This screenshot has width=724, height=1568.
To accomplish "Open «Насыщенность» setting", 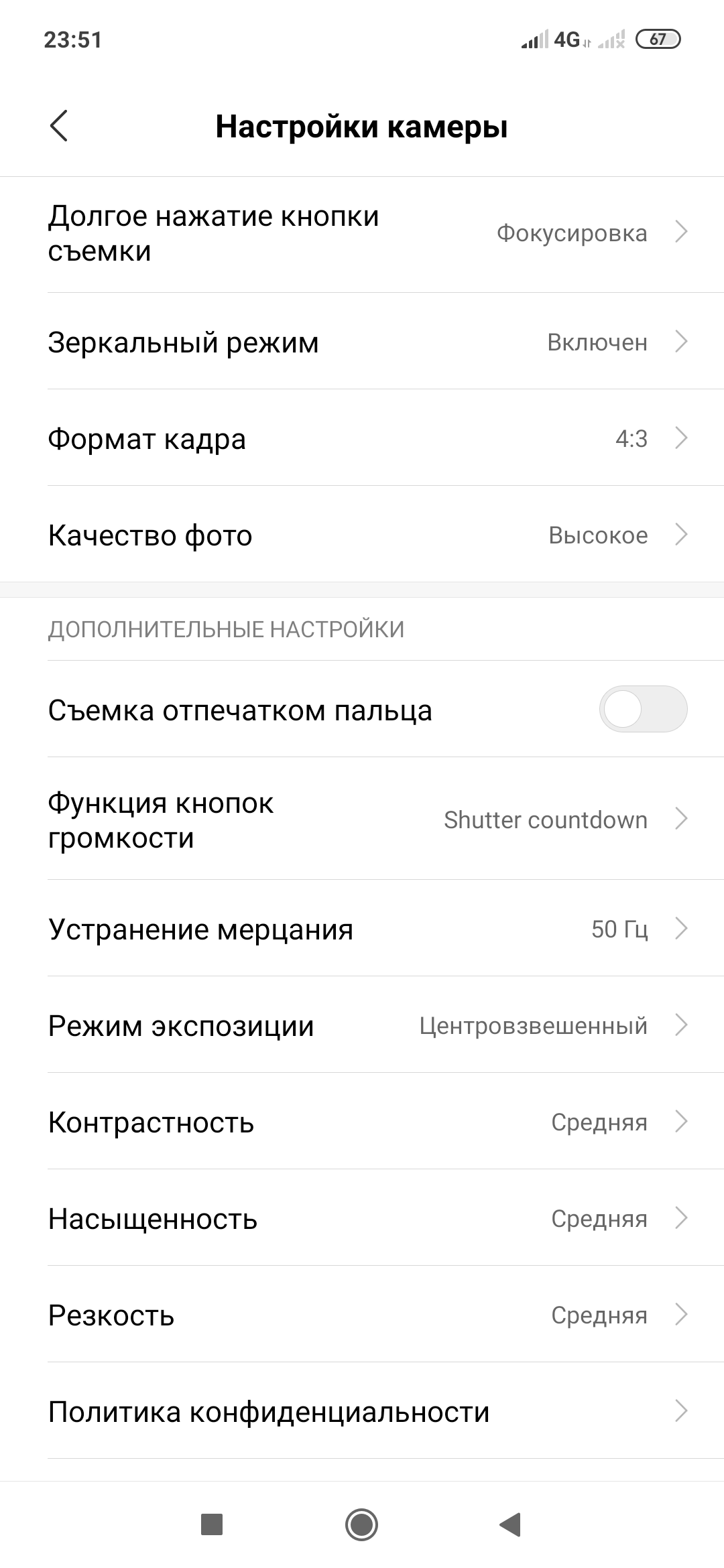I will click(x=362, y=1219).
